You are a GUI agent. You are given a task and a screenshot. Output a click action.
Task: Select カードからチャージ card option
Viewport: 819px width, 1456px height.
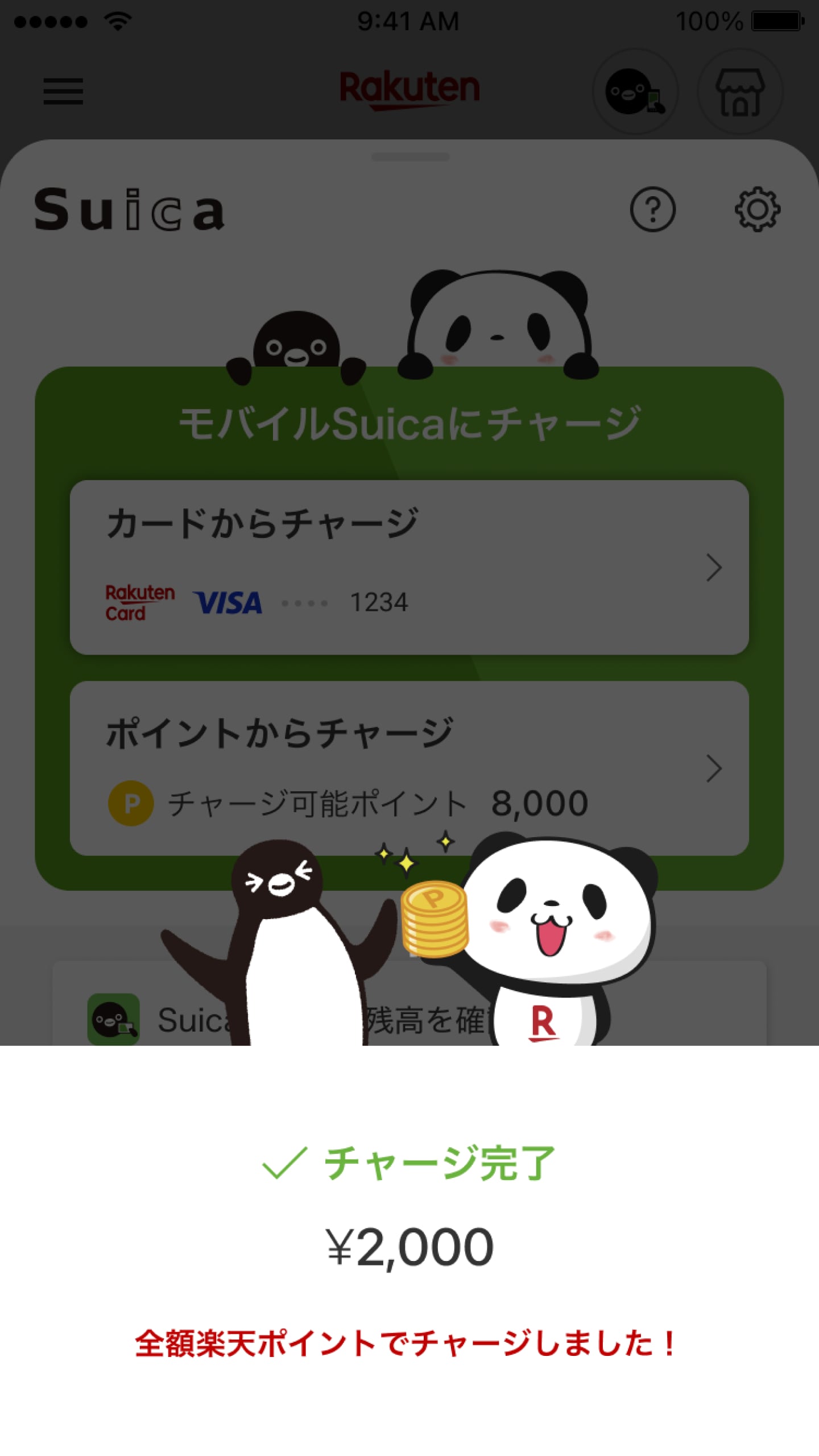(x=409, y=567)
